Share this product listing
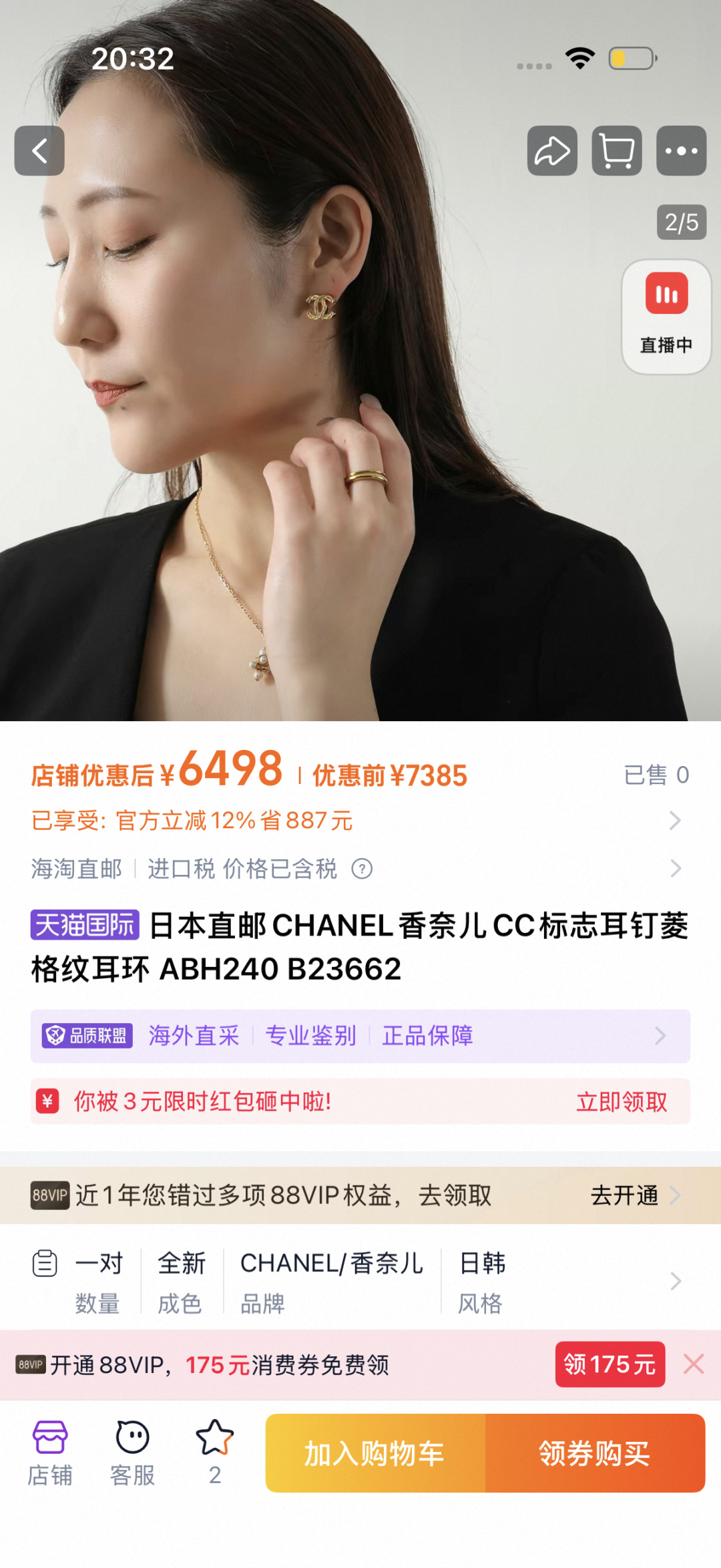 [552, 151]
